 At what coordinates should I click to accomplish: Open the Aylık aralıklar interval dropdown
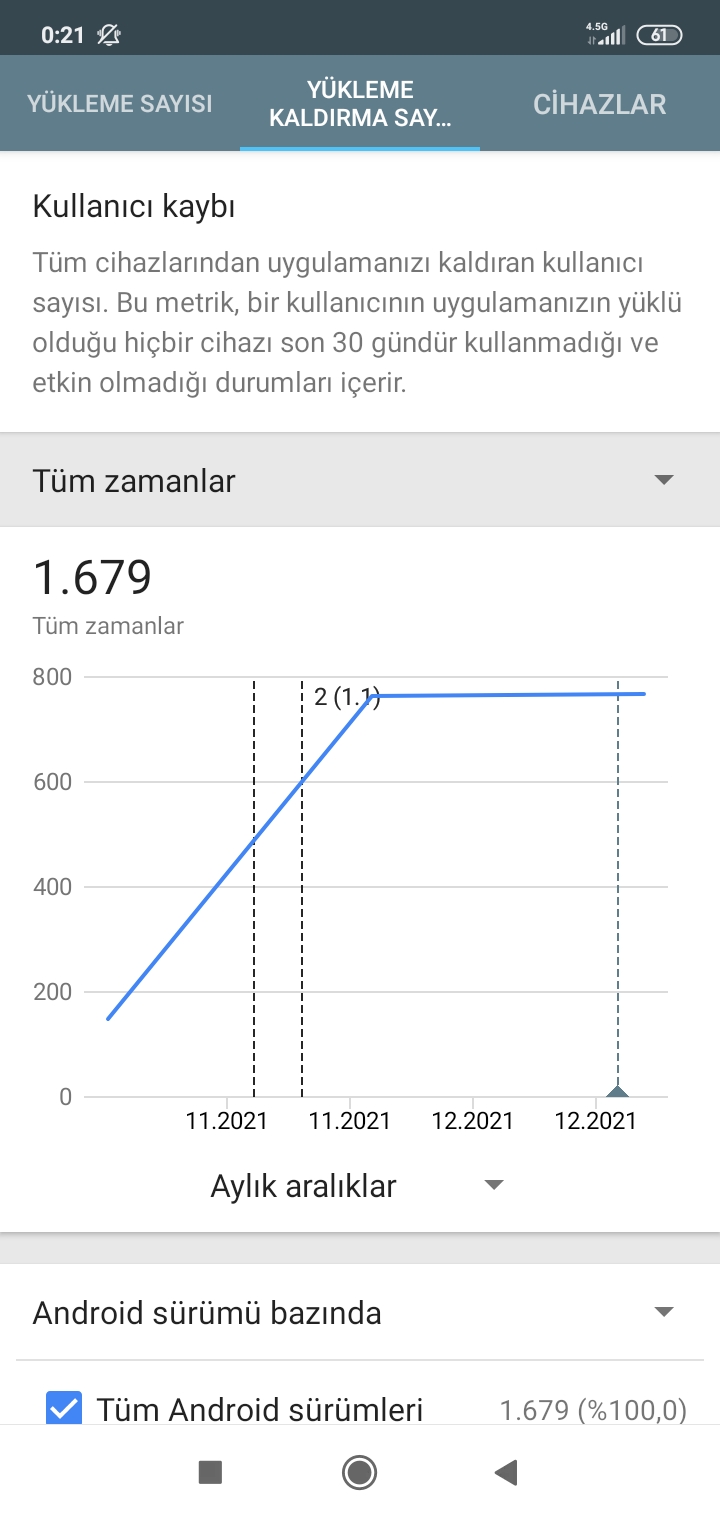pos(356,1186)
